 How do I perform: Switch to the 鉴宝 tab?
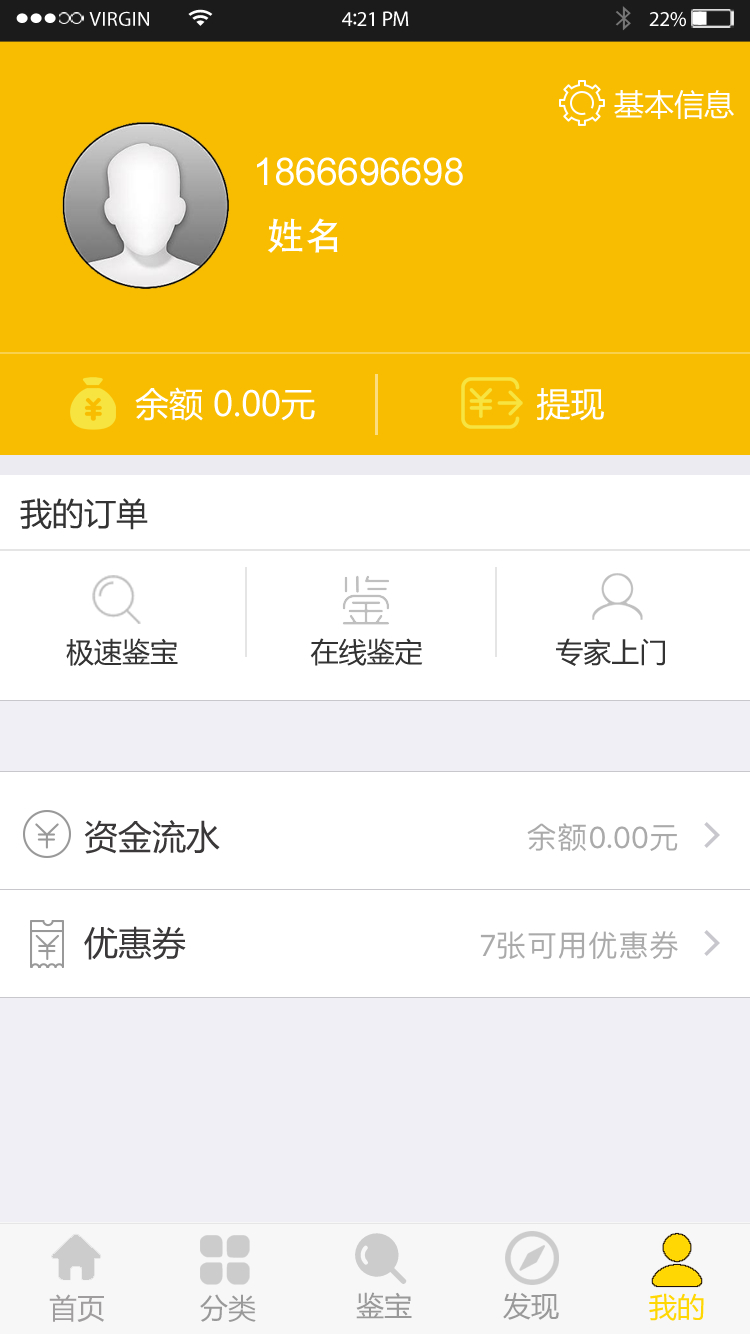pos(383,1278)
